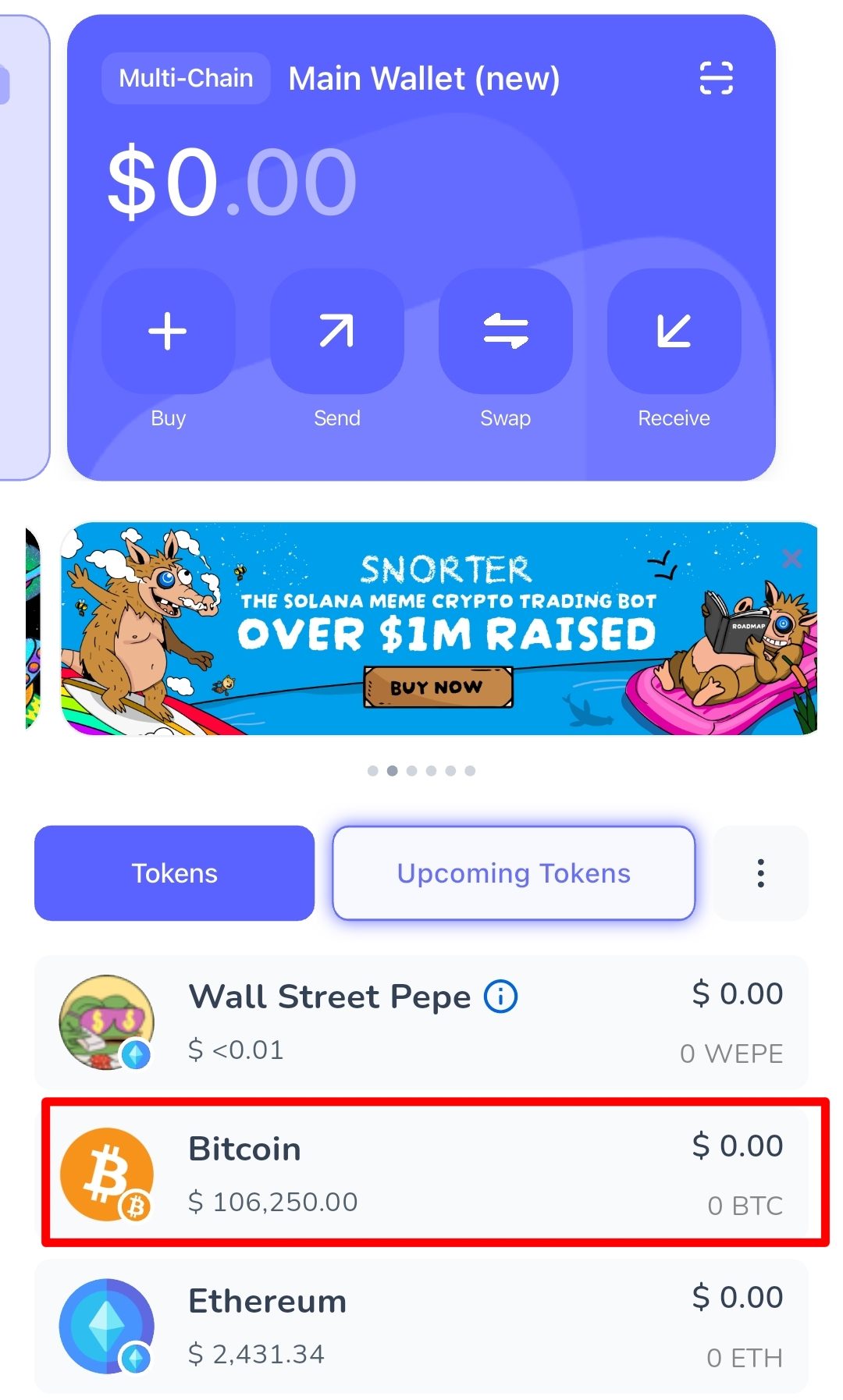Image resolution: width=843 pixels, height=1400 pixels.
Task: Open the Swap action
Action: click(505, 332)
